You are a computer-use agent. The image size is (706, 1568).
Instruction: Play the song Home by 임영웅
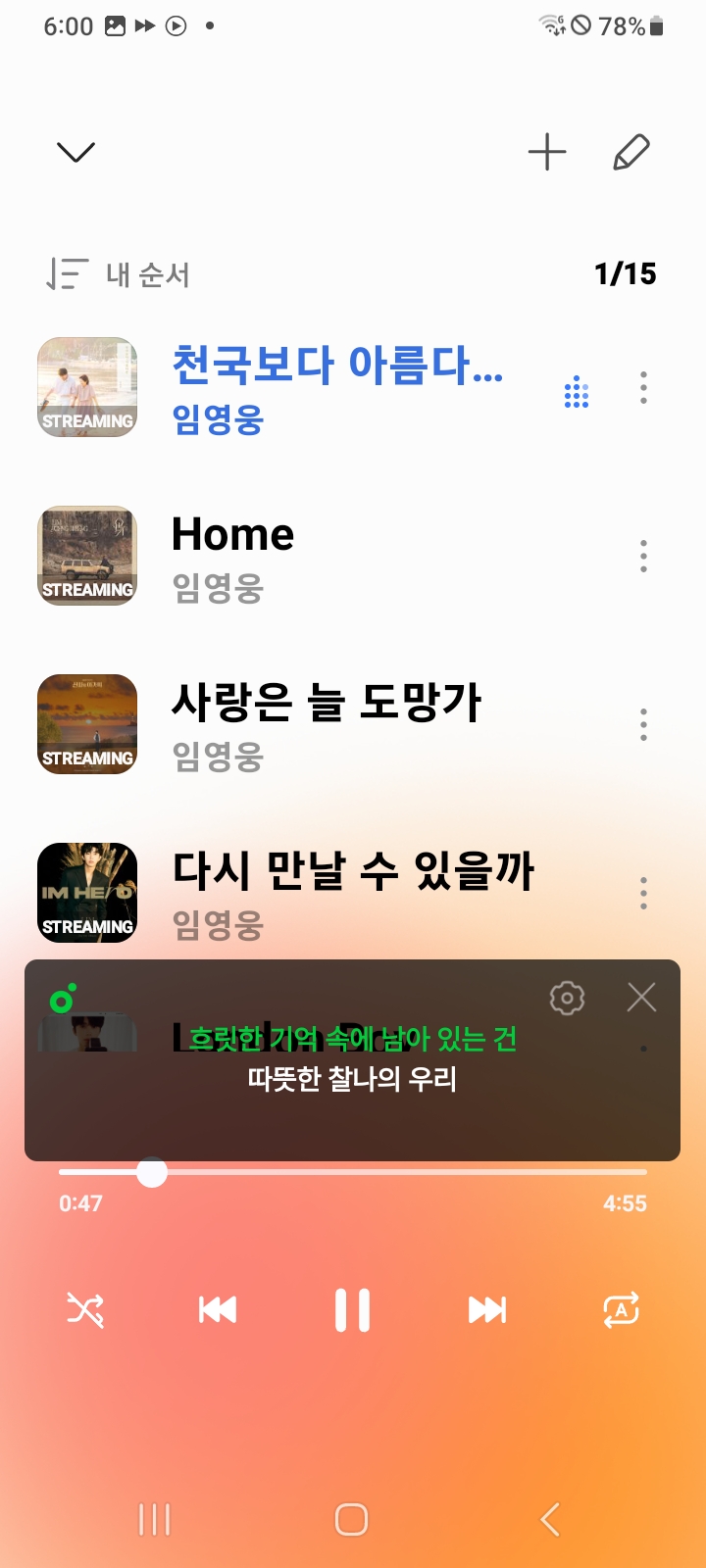point(333,557)
